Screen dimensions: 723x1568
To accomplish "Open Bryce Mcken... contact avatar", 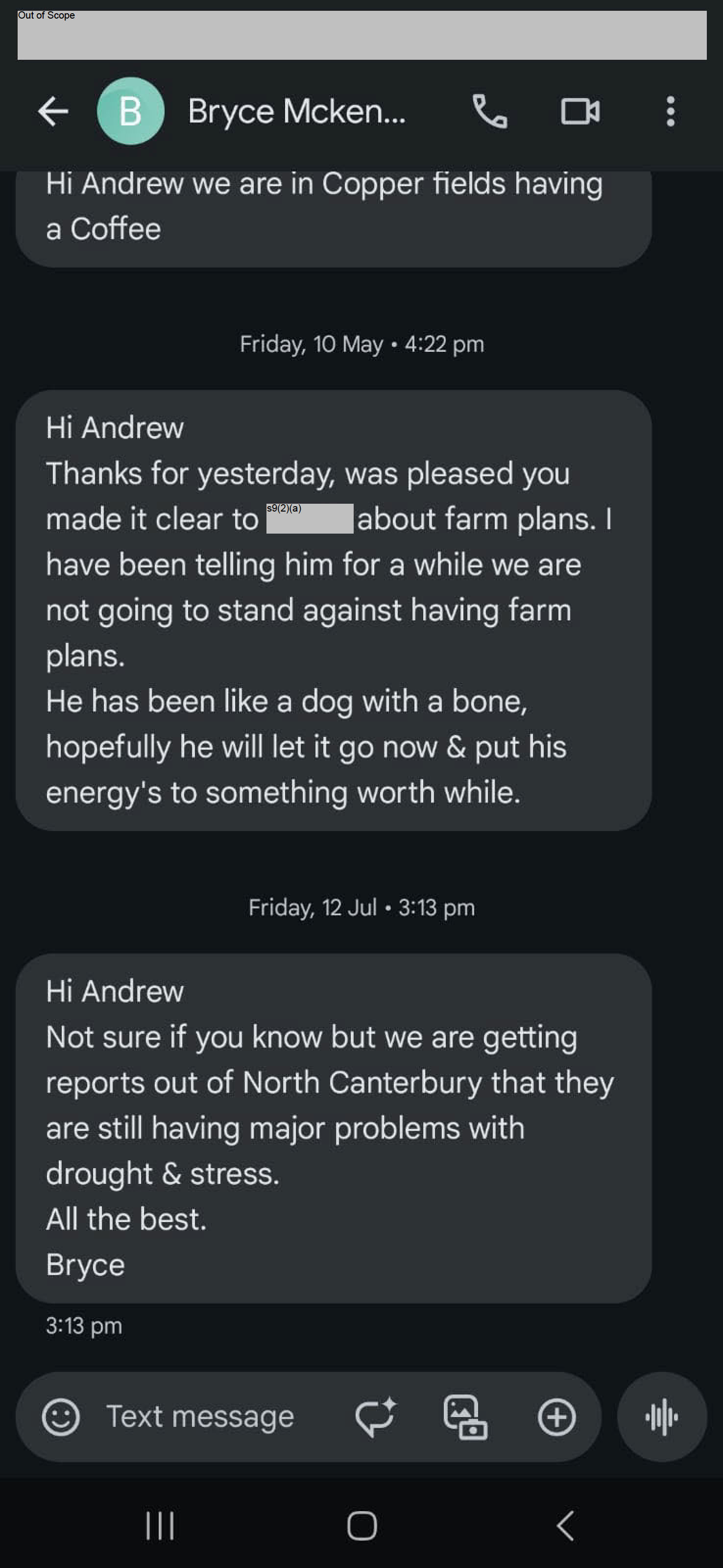I will pyautogui.click(x=130, y=111).
